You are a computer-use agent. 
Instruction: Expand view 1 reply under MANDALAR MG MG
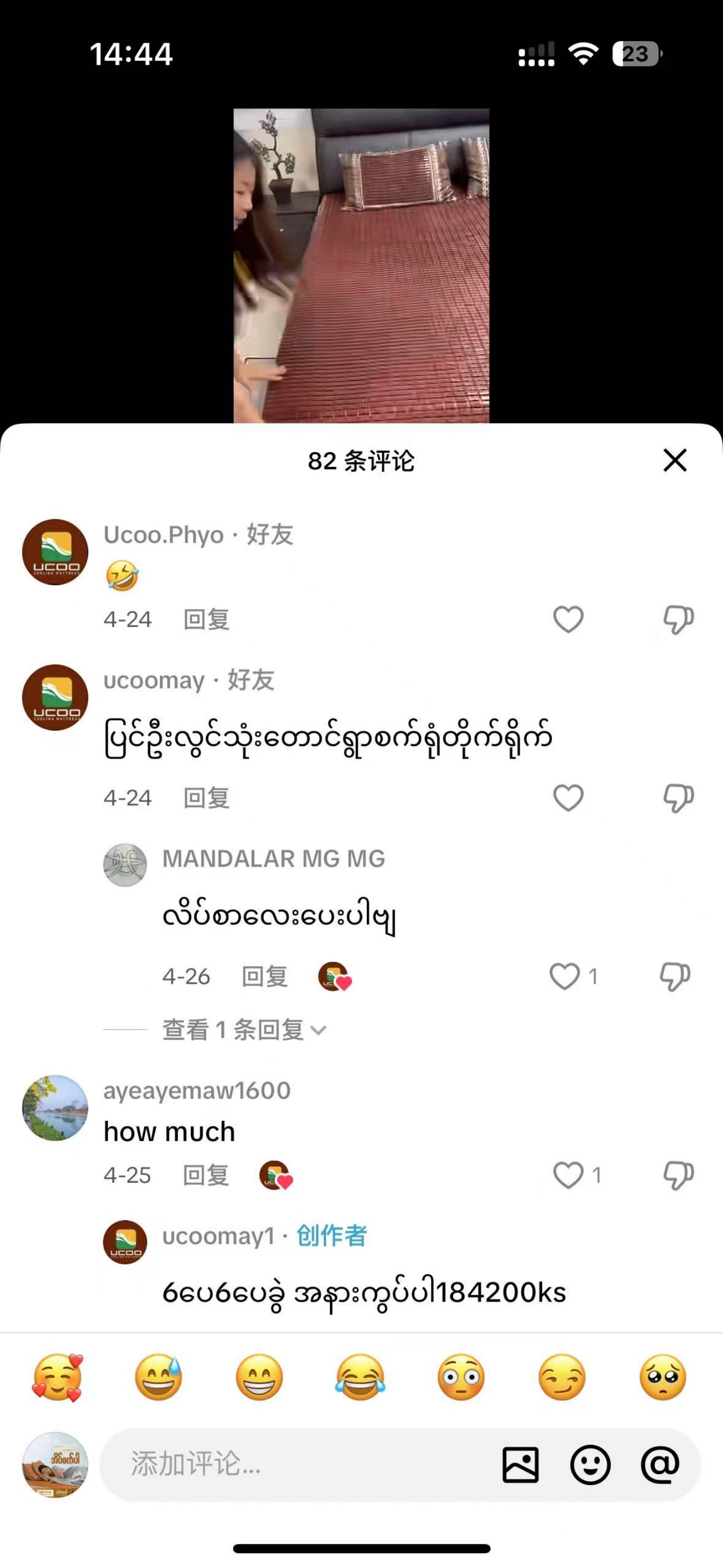pyautogui.click(x=243, y=1030)
